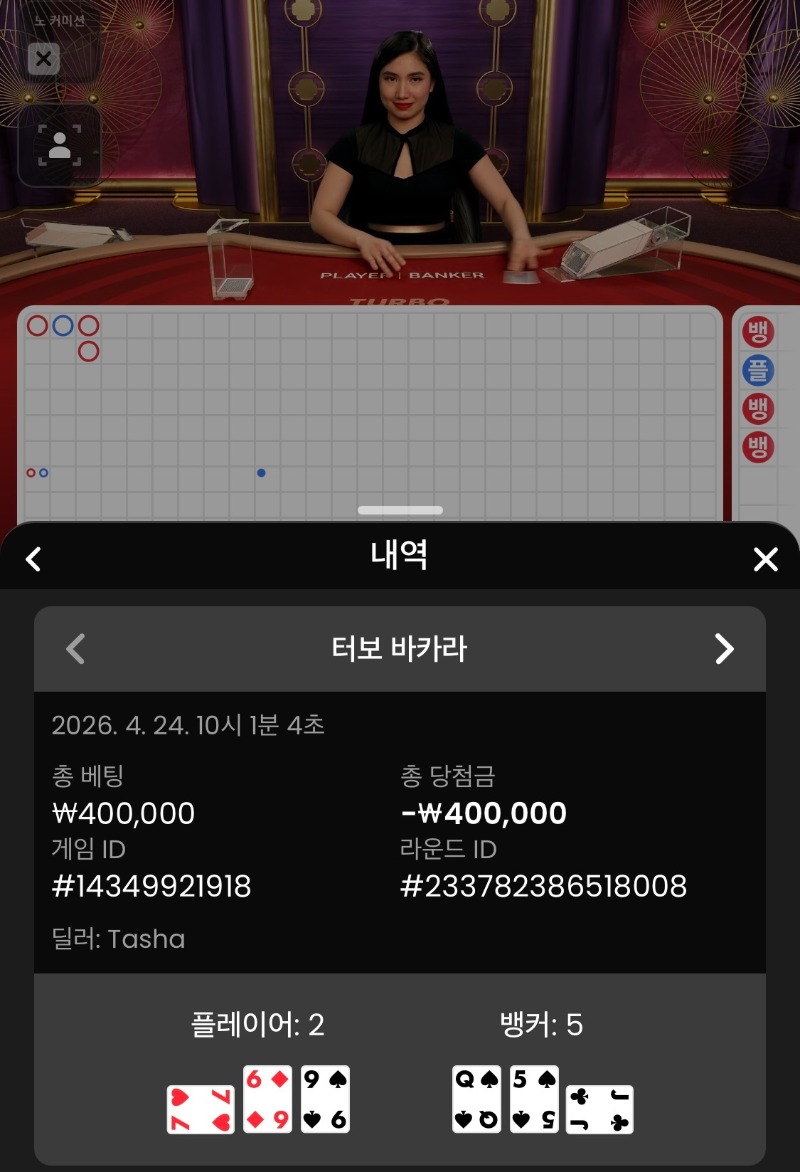Go back from the 내역 history panel

pyautogui.click(x=33, y=559)
